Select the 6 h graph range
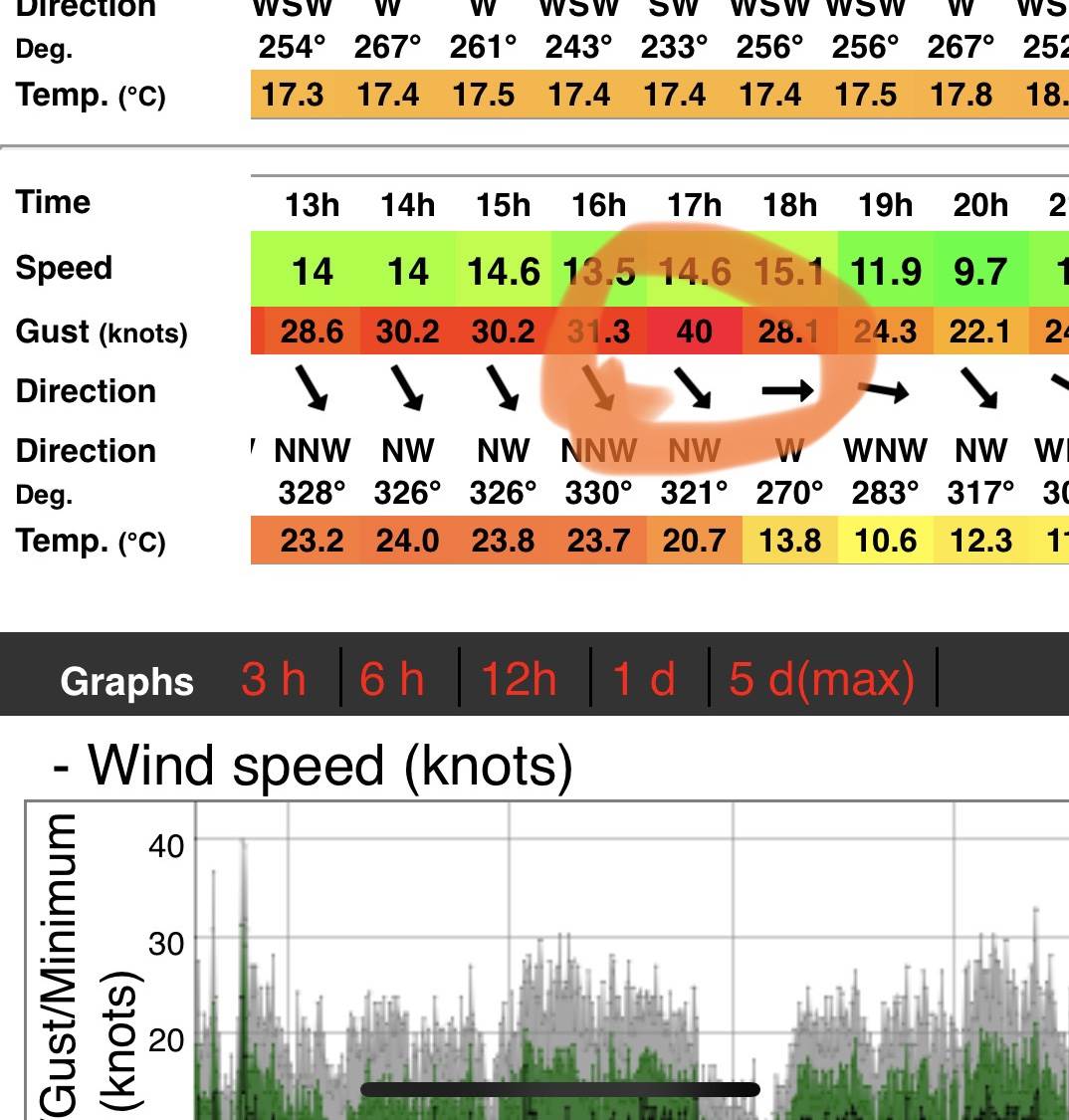Viewport: 1069px width, 1120px height. [392, 680]
